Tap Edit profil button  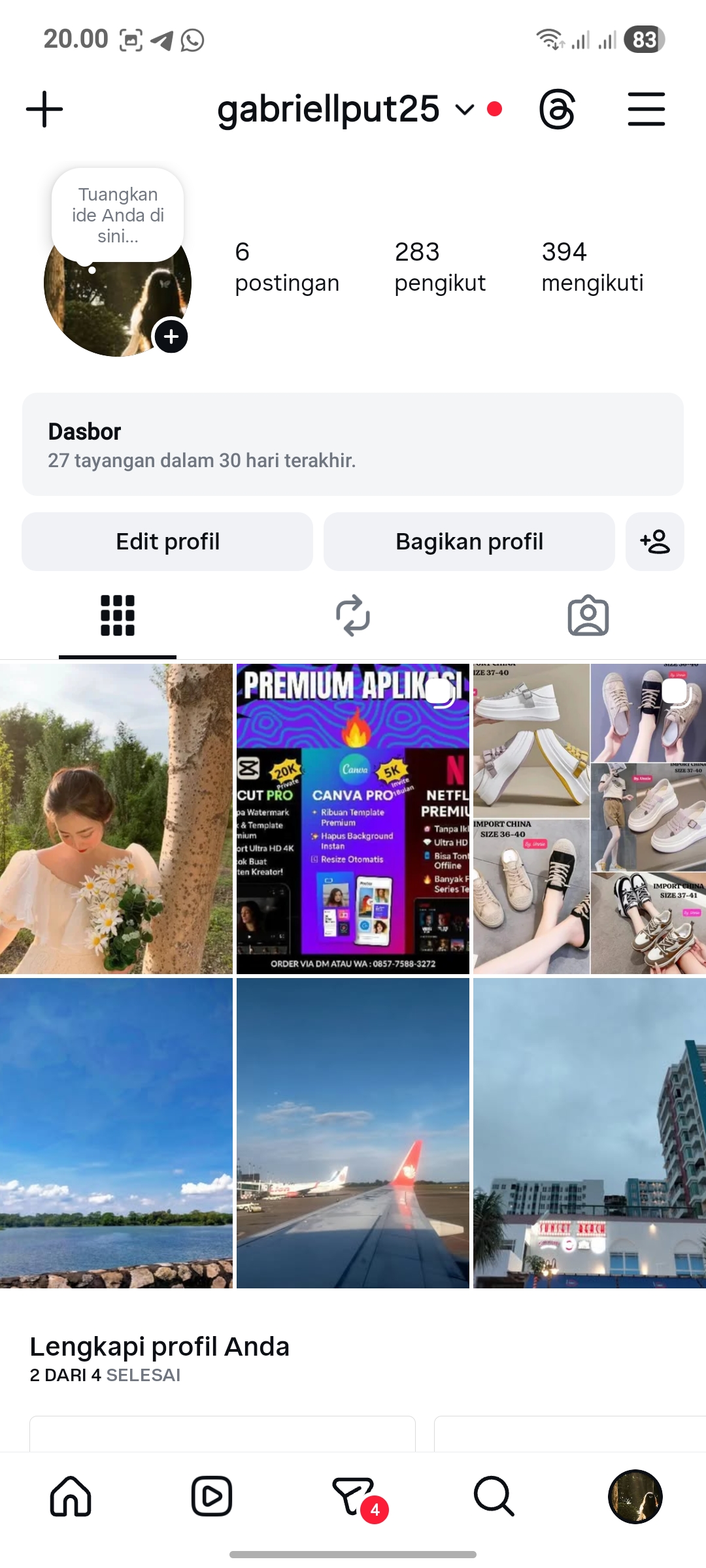point(167,542)
